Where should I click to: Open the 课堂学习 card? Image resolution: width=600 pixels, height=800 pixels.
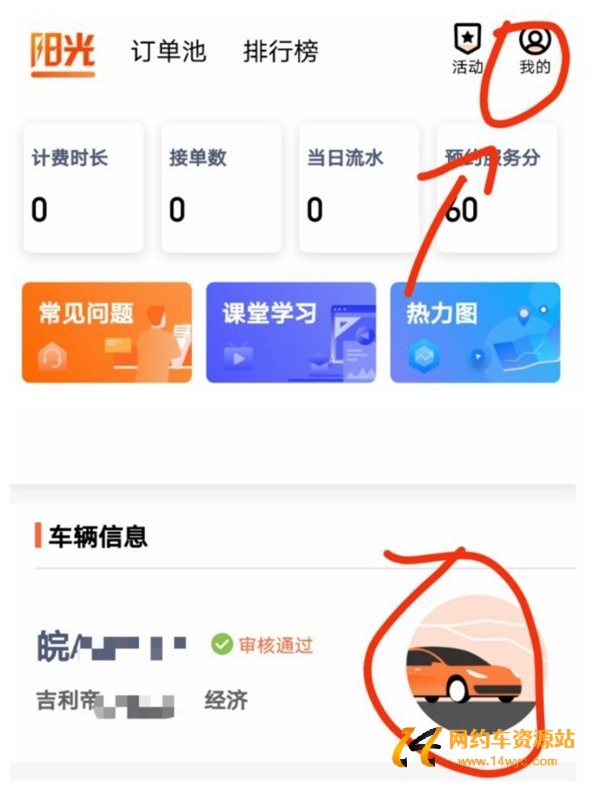point(291,333)
